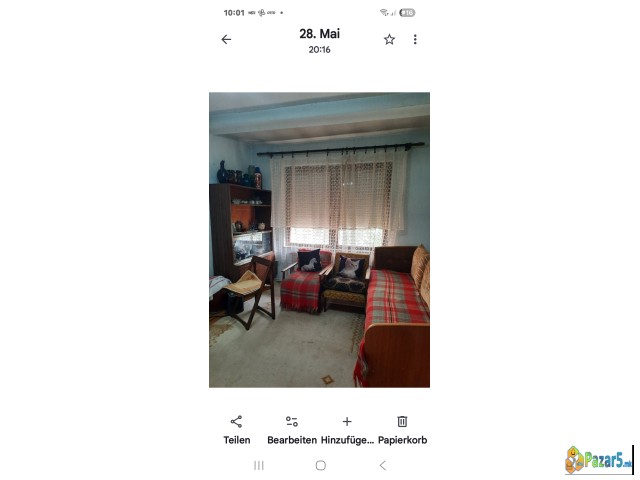Share the photo via Teilen

click(x=237, y=428)
